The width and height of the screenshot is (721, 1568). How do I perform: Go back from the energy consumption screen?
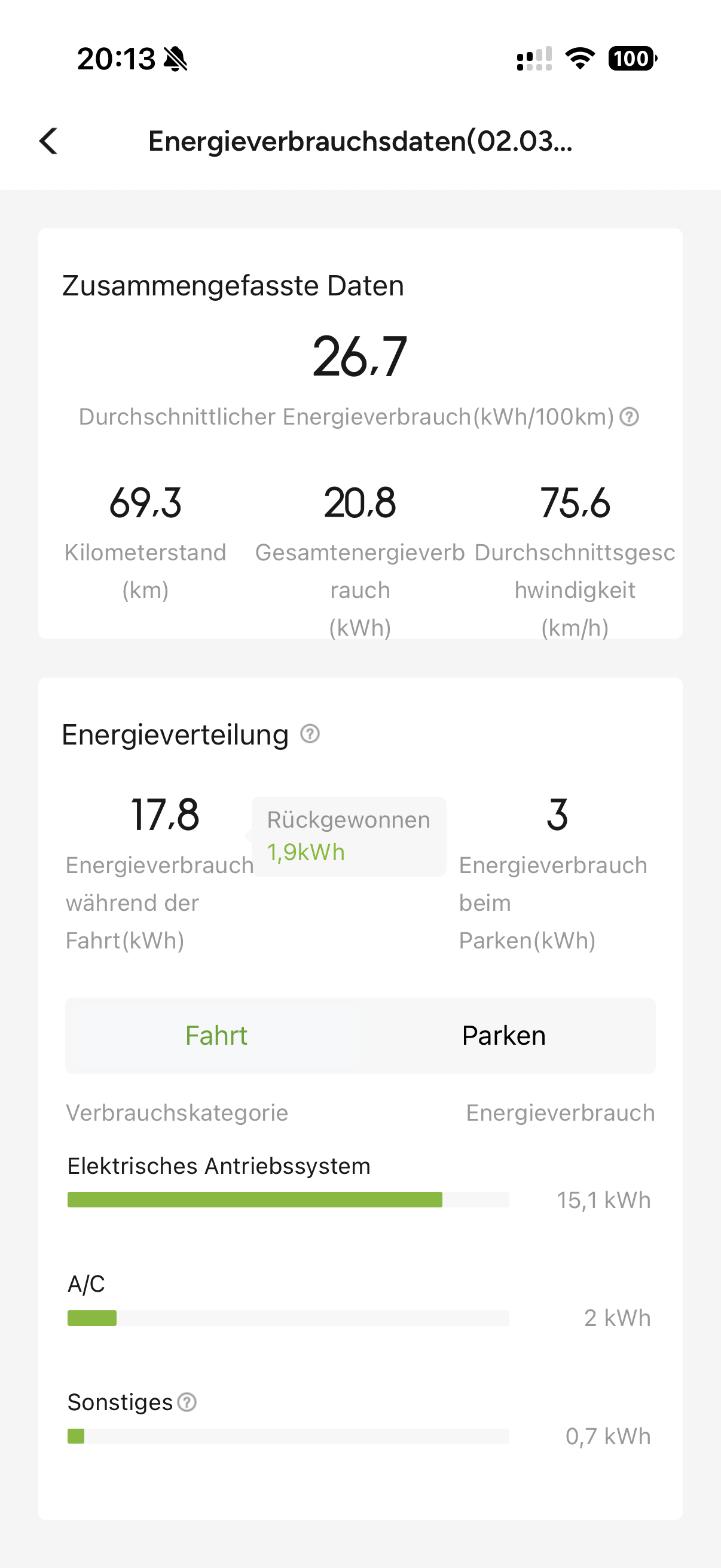tap(48, 141)
